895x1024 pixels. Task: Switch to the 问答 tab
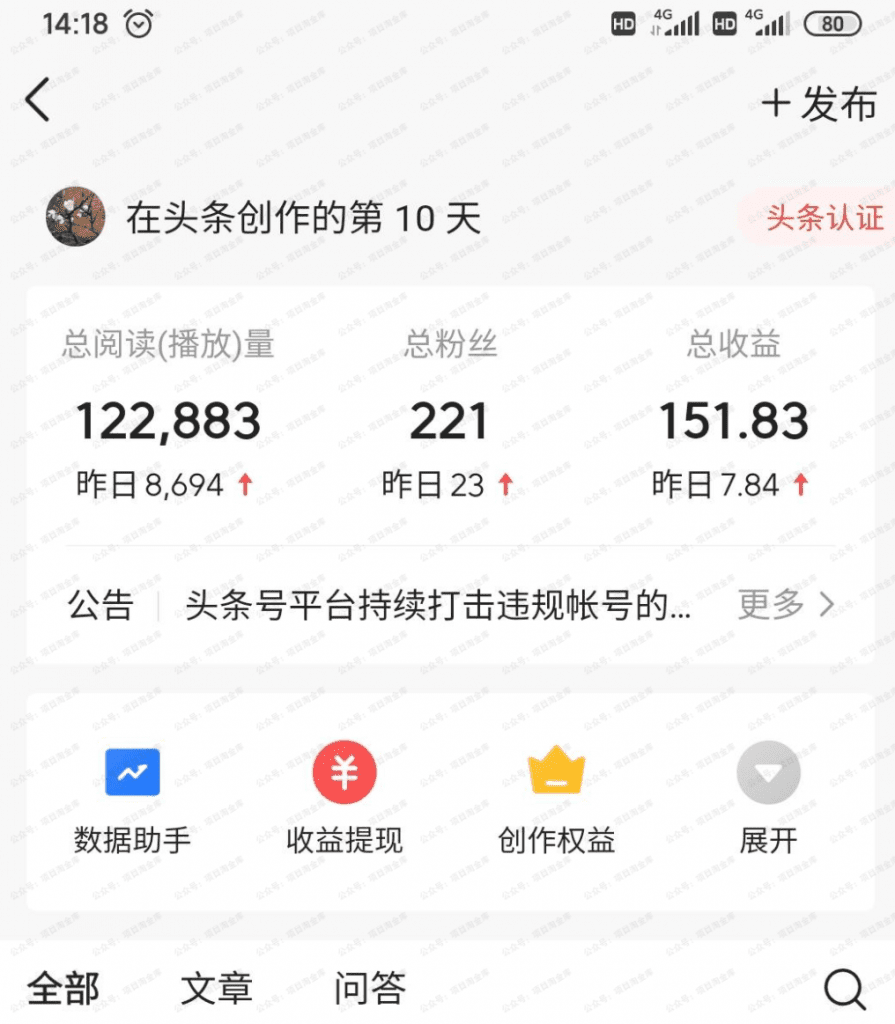tap(369, 989)
